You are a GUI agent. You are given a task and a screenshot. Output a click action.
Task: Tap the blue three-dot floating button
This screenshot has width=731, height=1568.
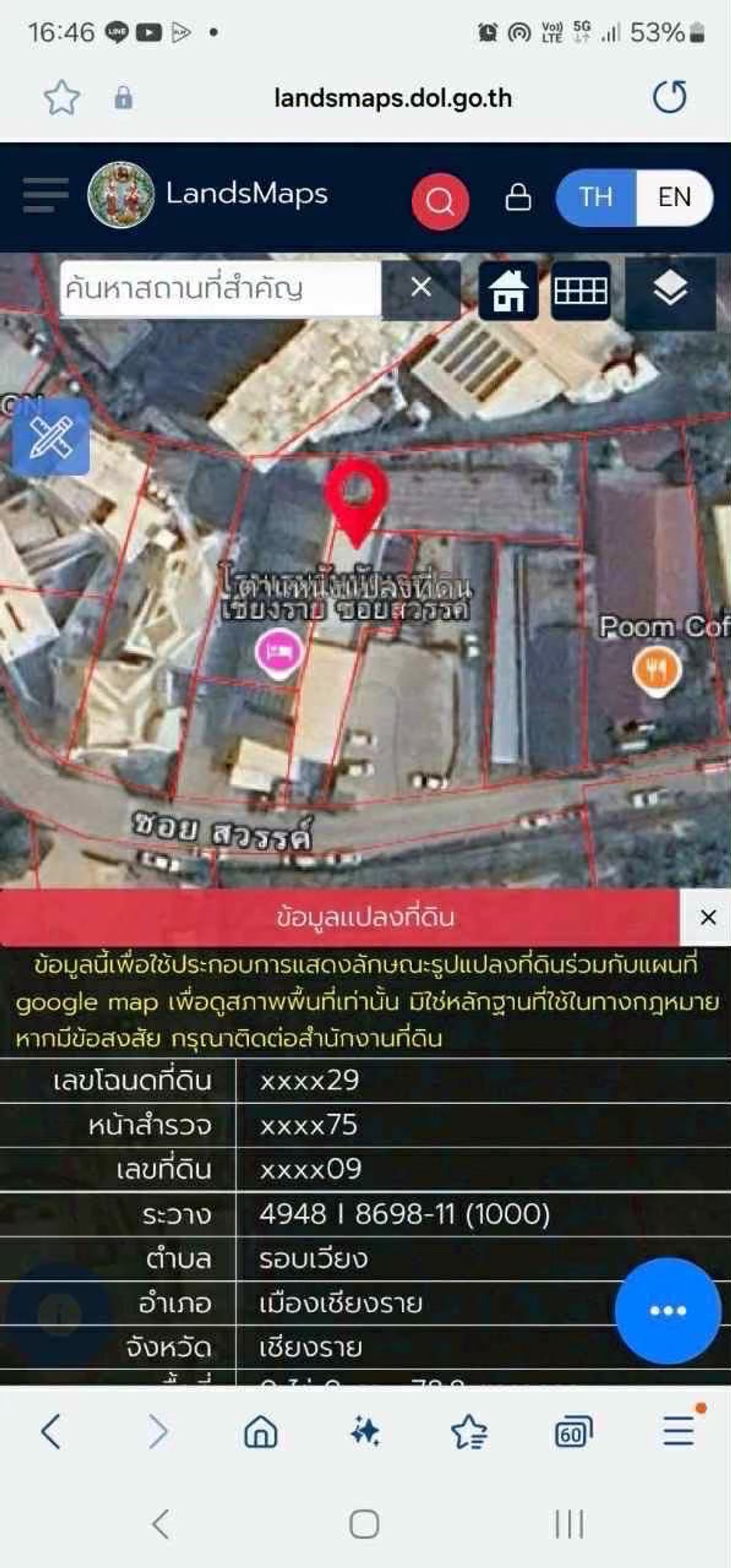point(668,1310)
